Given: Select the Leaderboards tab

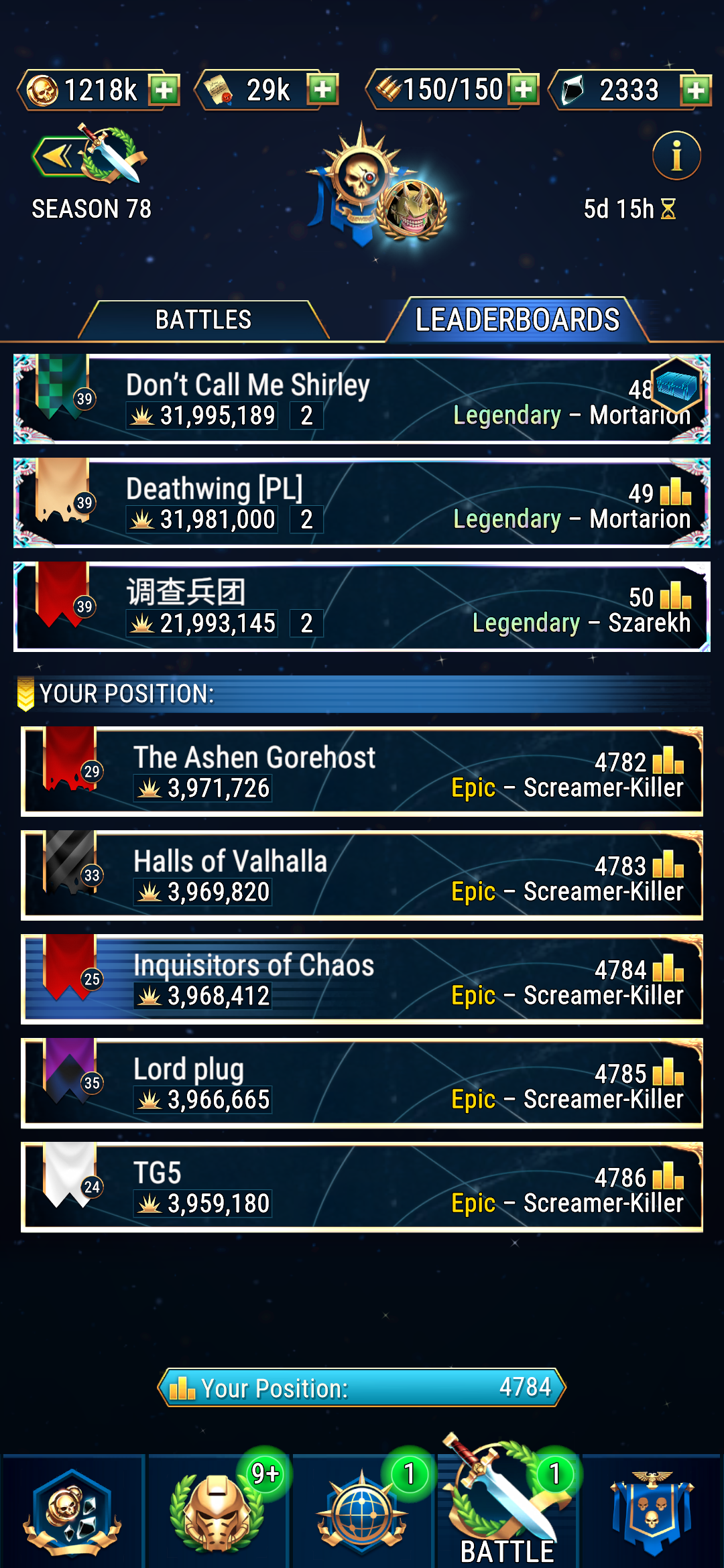Looking at the screenshot, I should [517, 320].
